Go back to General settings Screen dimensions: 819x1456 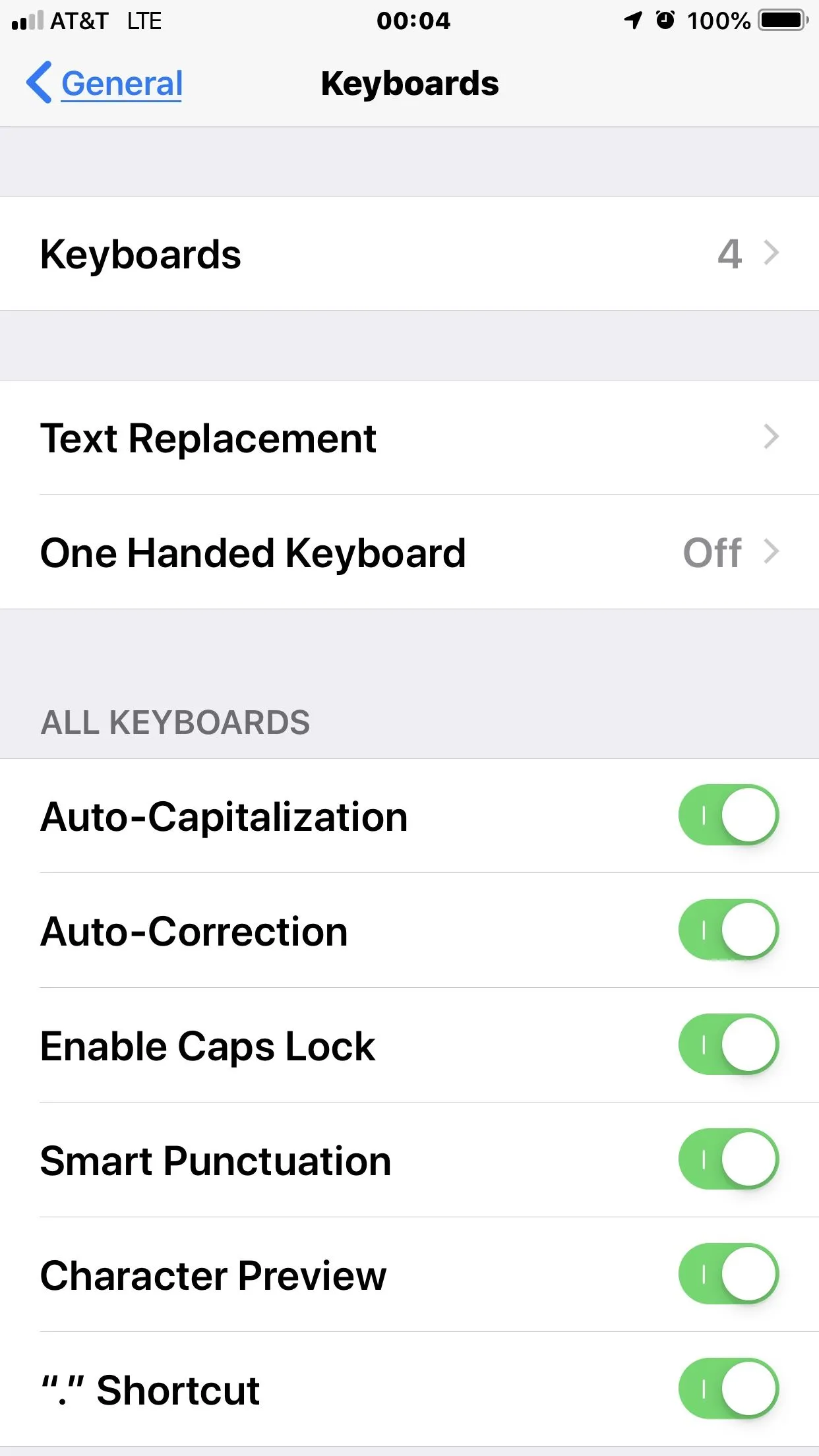point(106,84)
